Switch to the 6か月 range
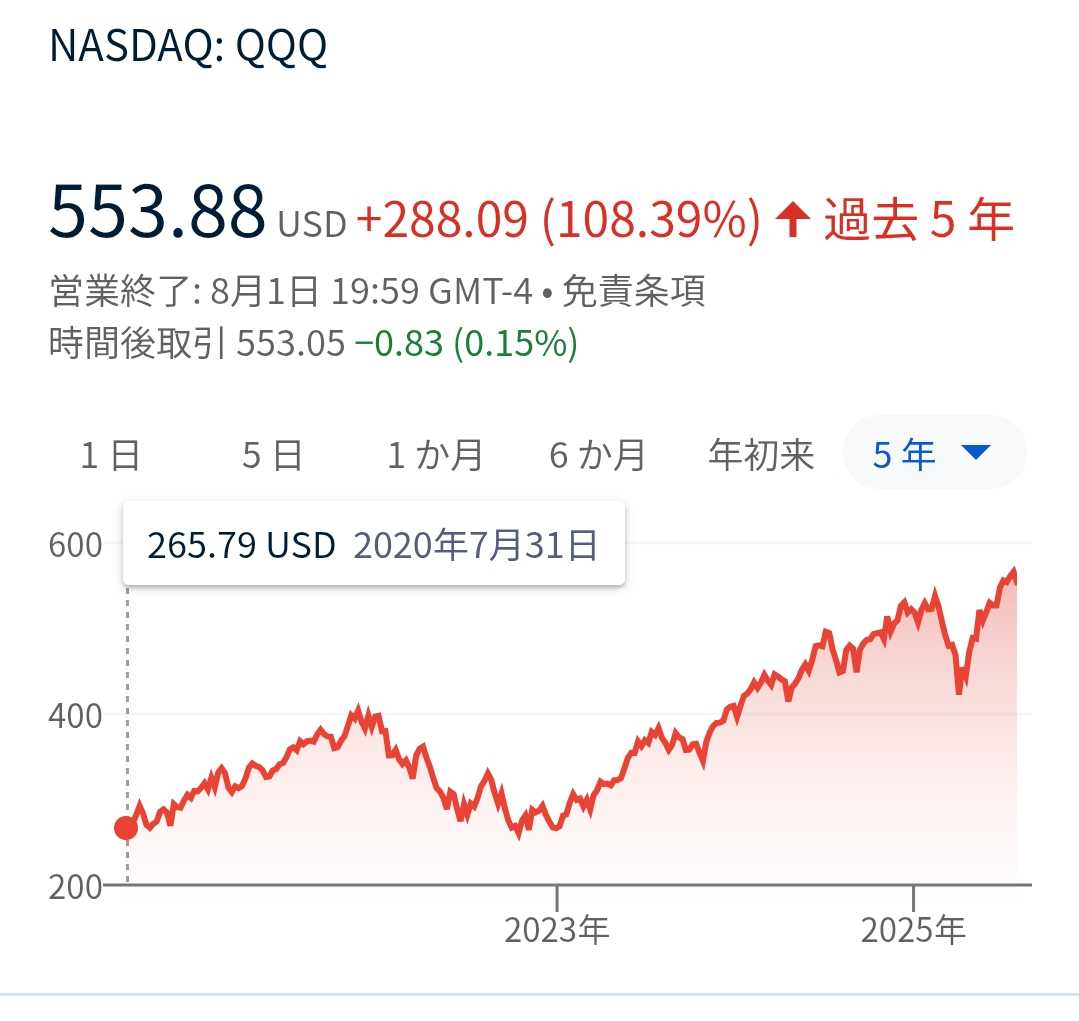 [x=597, y=455]
